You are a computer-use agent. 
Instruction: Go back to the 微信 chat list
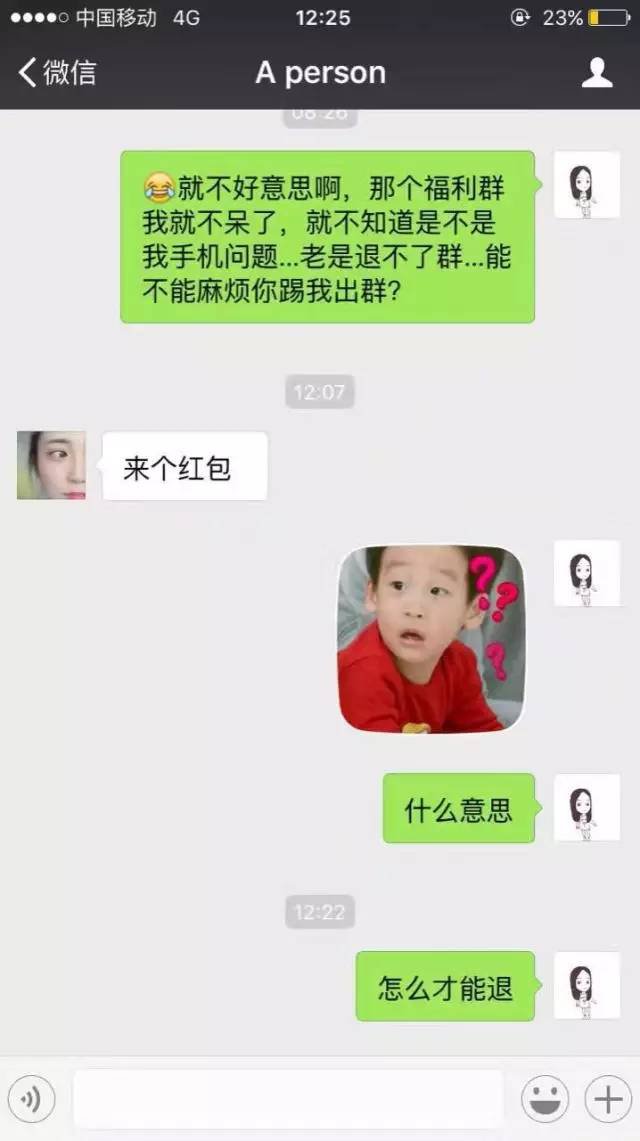pos(57,73)
